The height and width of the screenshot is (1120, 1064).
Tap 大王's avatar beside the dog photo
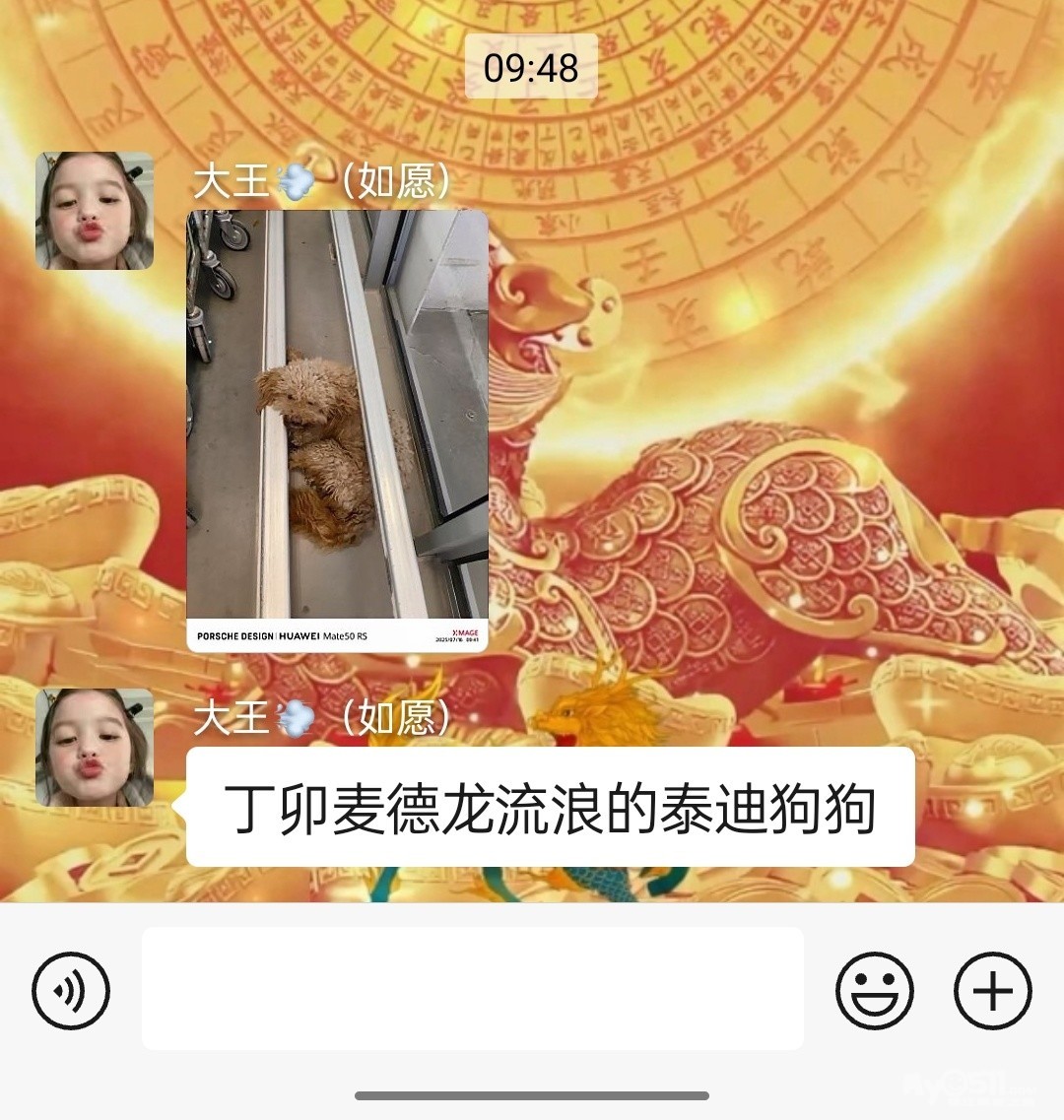(95, 211)
